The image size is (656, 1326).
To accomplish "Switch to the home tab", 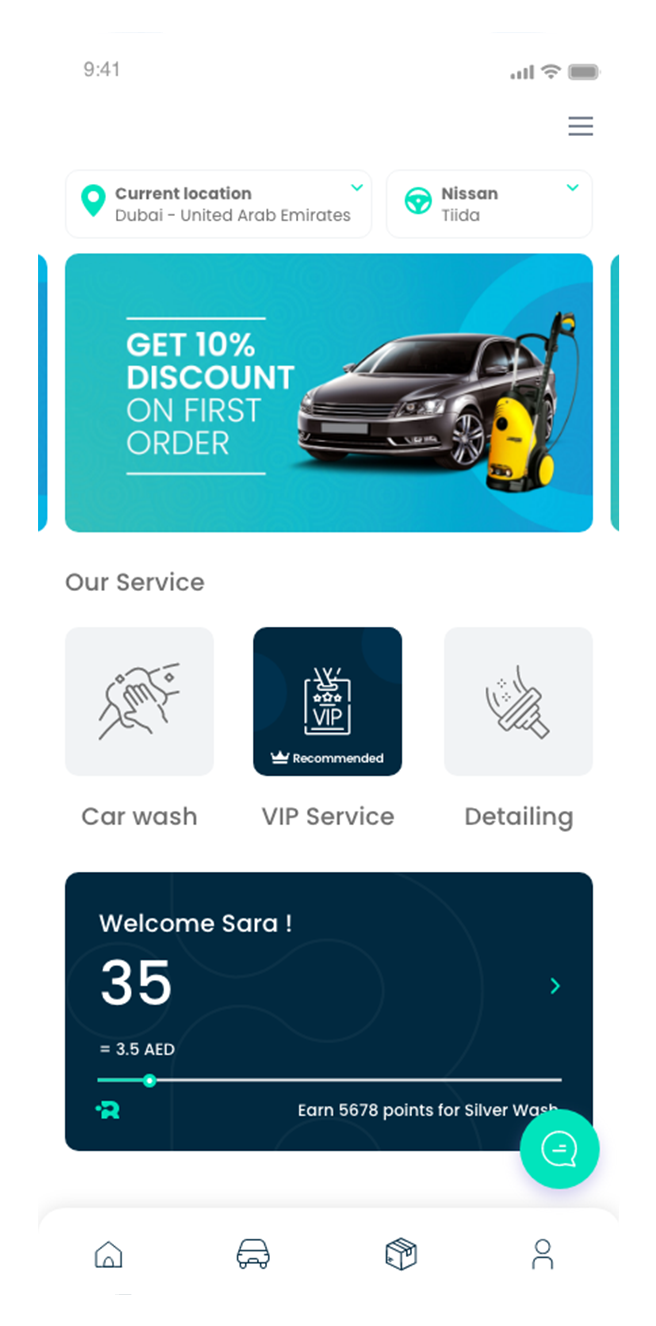I will pos(108,1254).
